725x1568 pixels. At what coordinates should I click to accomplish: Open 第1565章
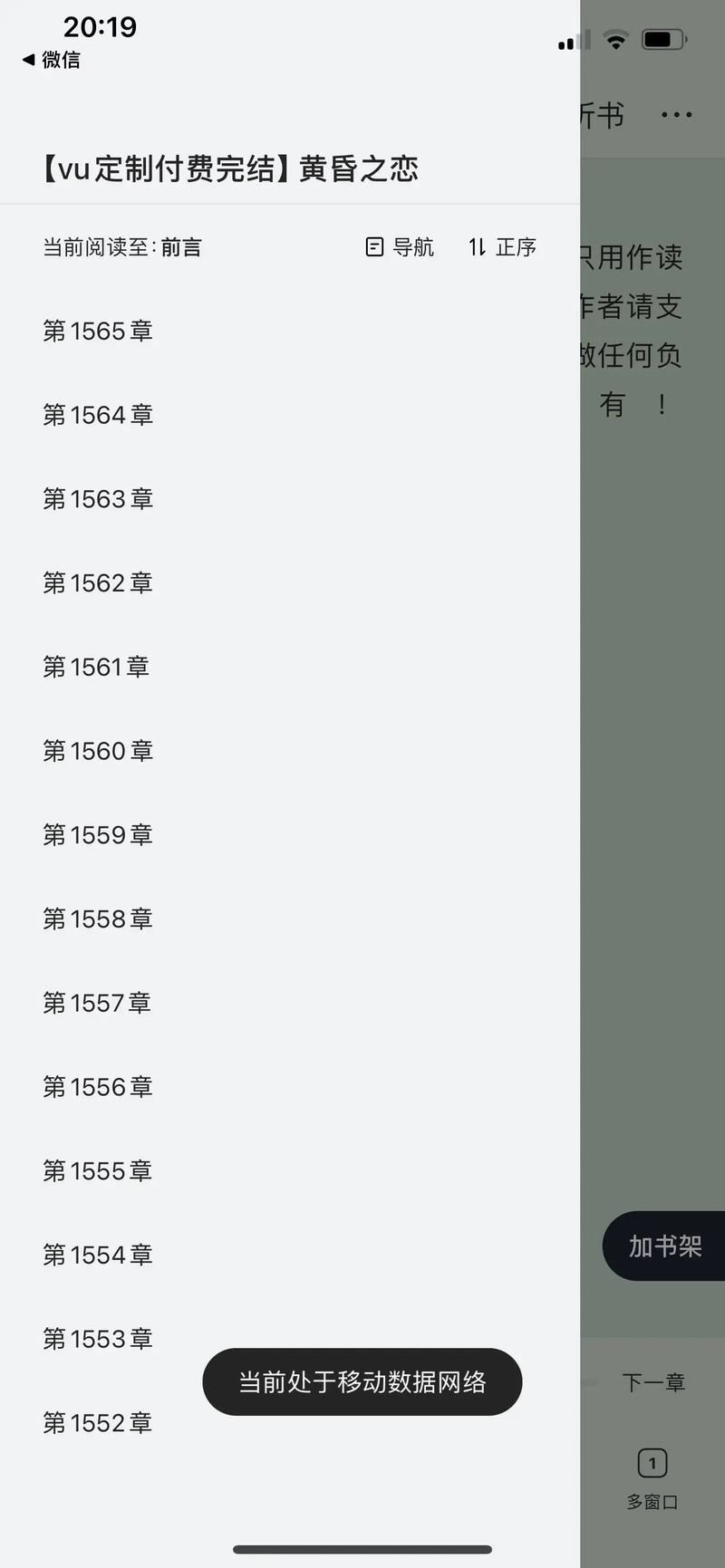[98, 332]
